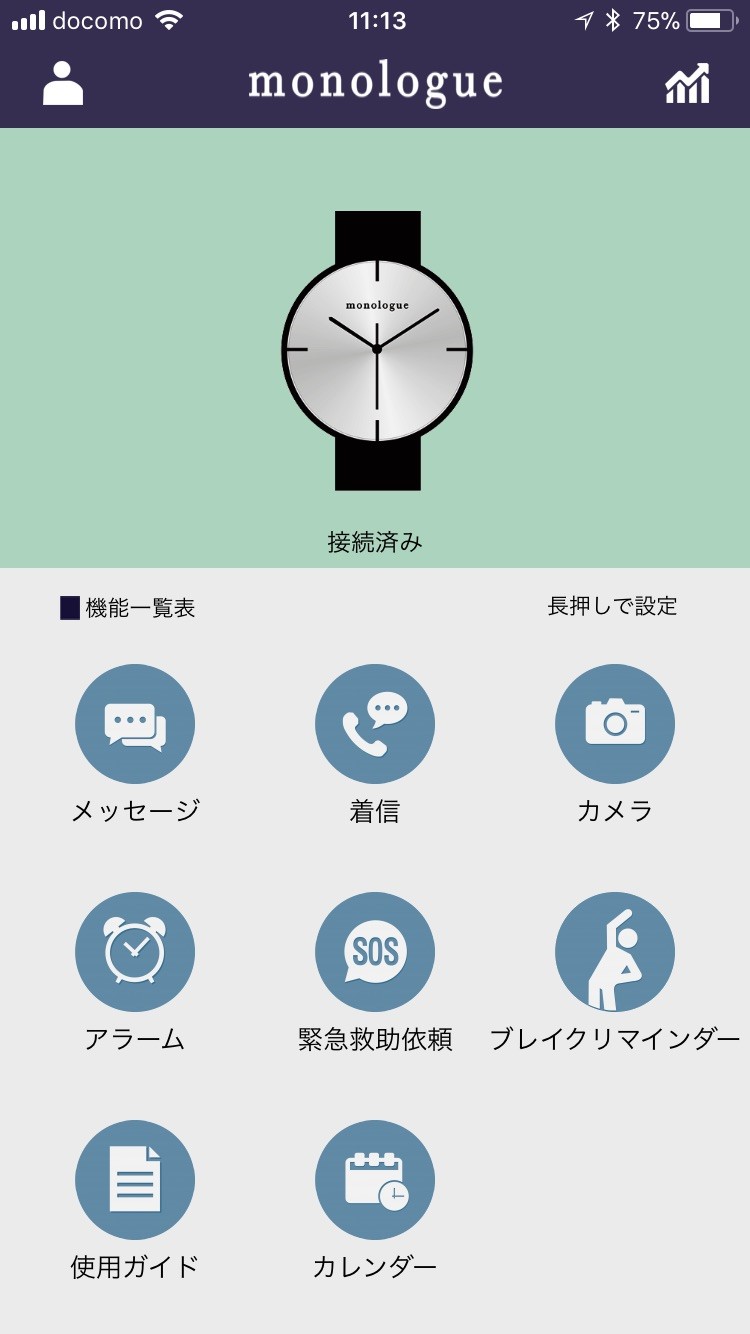
Task: Open the user profile icon
Action: tap(63, 83)
